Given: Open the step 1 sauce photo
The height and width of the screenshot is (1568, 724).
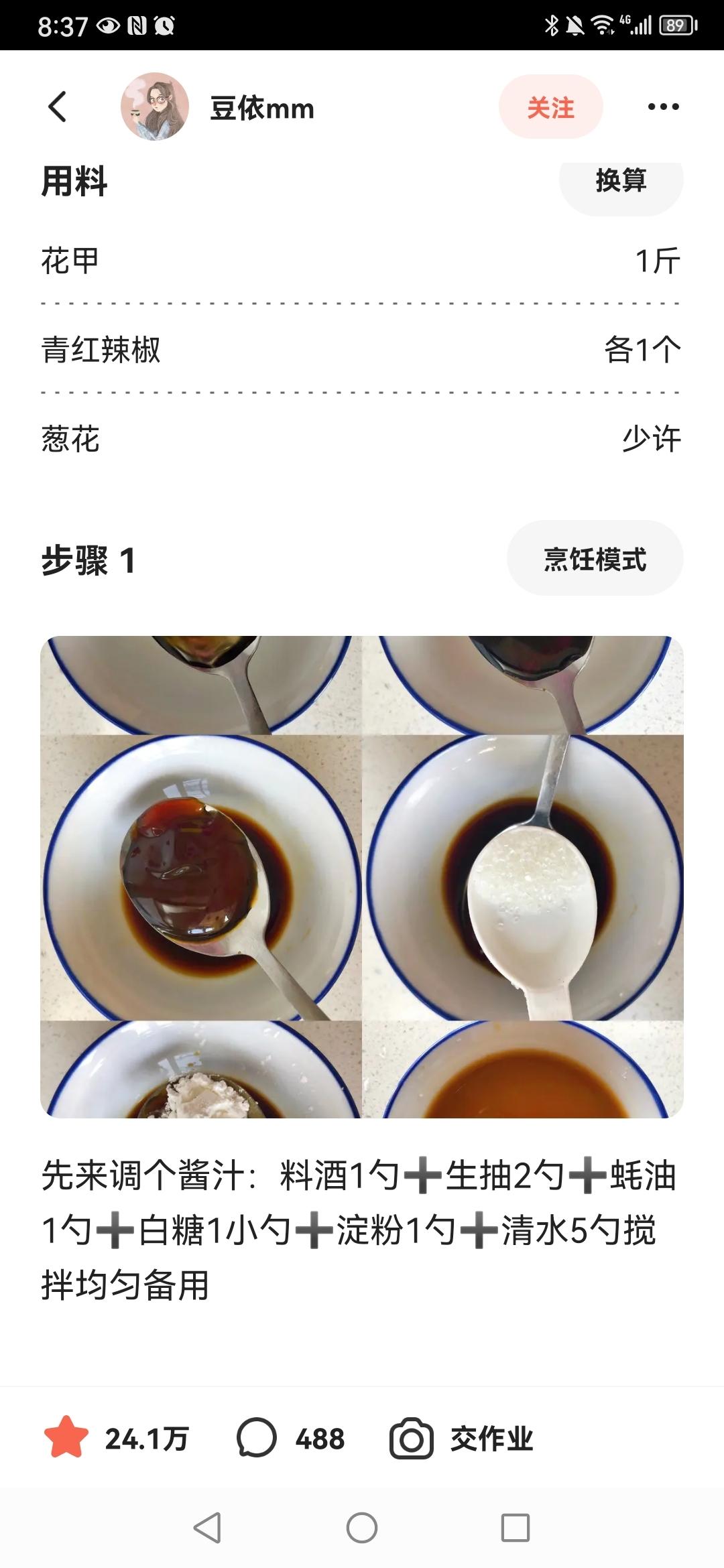Looking at the screenshot, I should [x=362, y=876].
